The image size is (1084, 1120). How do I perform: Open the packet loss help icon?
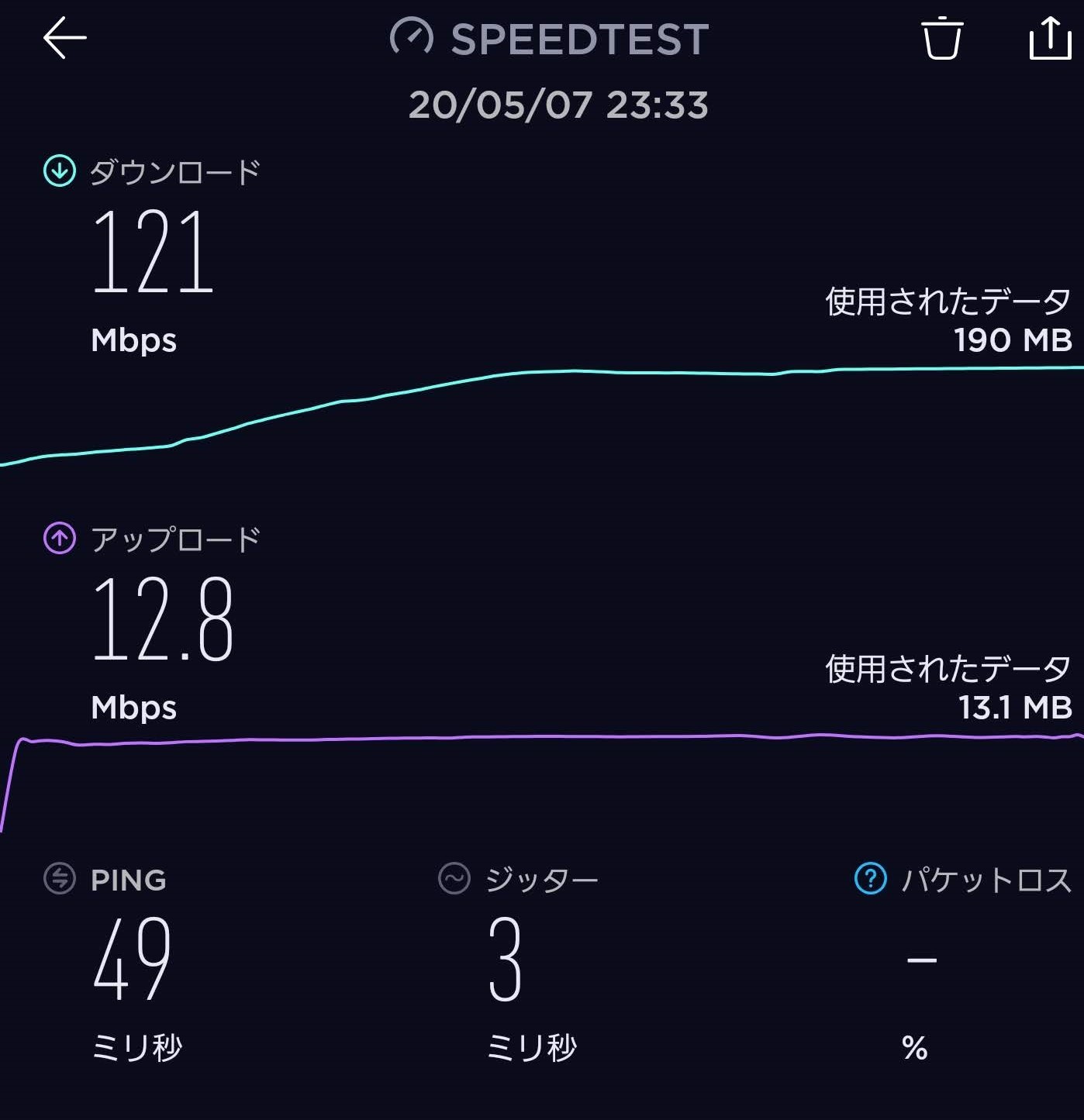pyautogui.click(x=870, y=879)
